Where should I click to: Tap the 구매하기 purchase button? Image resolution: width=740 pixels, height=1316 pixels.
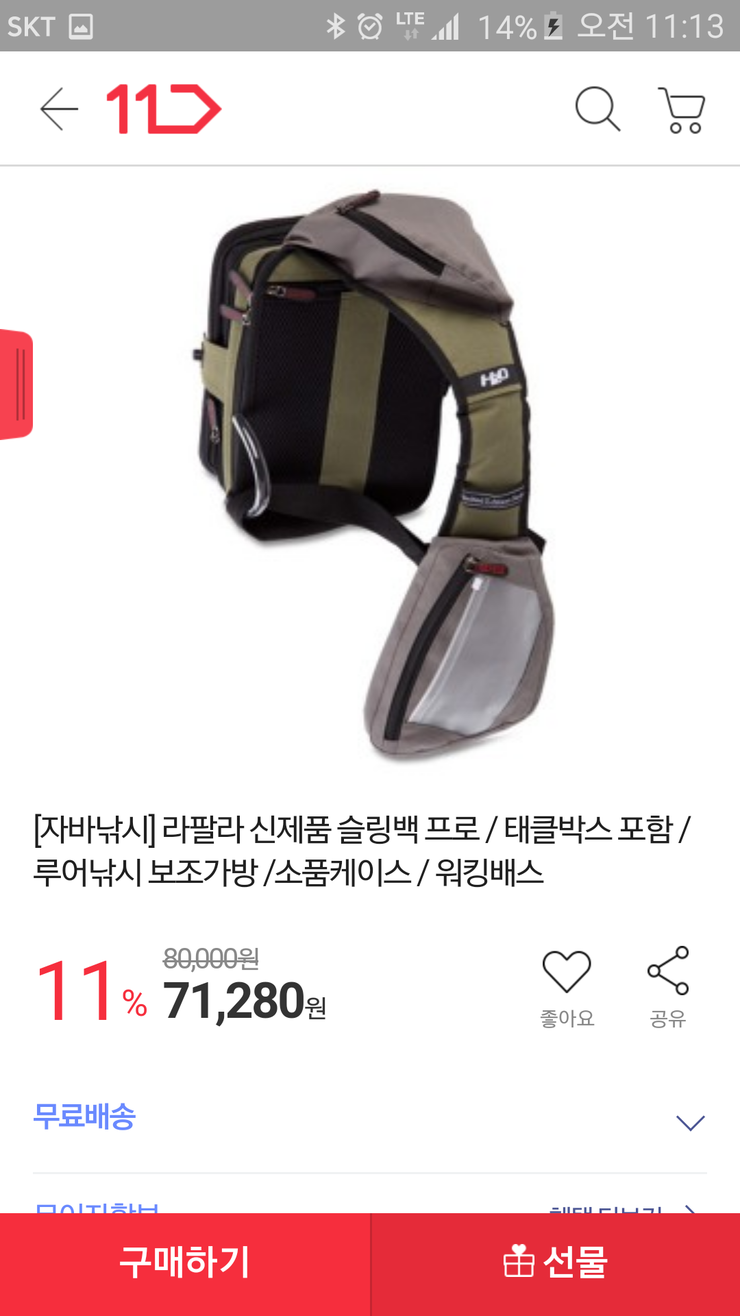[185, 1264]
